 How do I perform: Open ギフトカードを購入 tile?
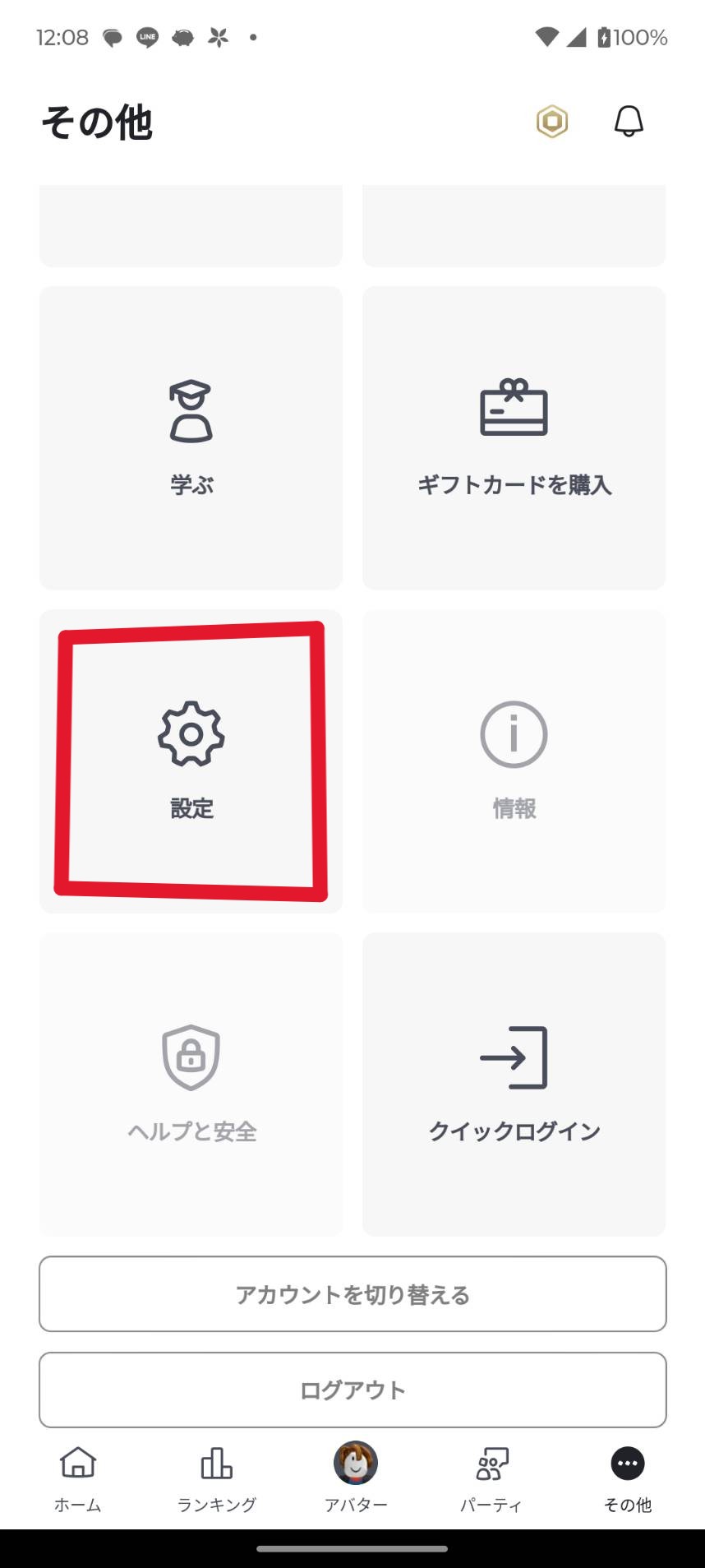click(x=514, y=437)
